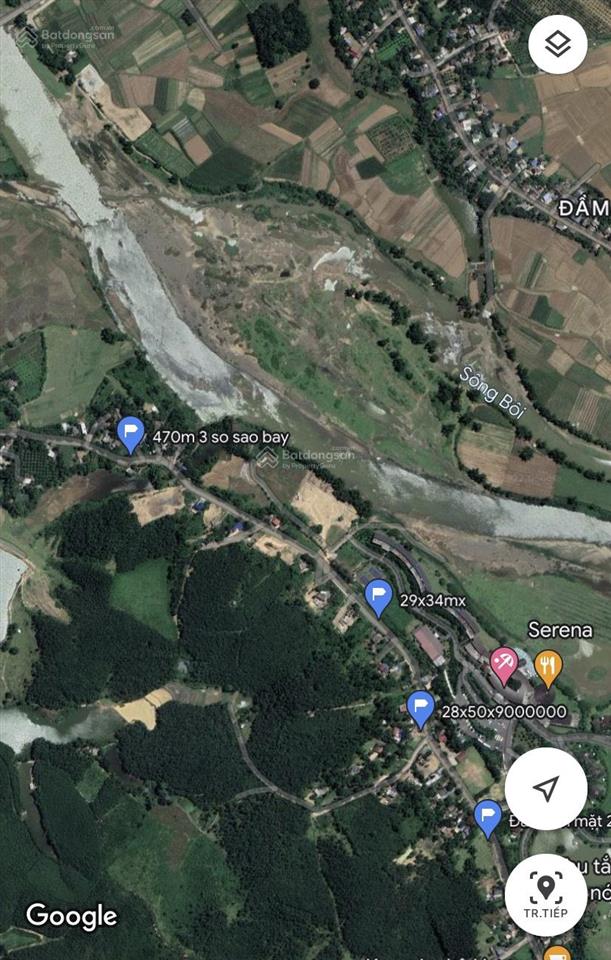Image resolution: width=611 pixels, height=960 pixels.
Task: Open the flag marker '470m 3 so sao bay'
Action: [x=131, y=435]
